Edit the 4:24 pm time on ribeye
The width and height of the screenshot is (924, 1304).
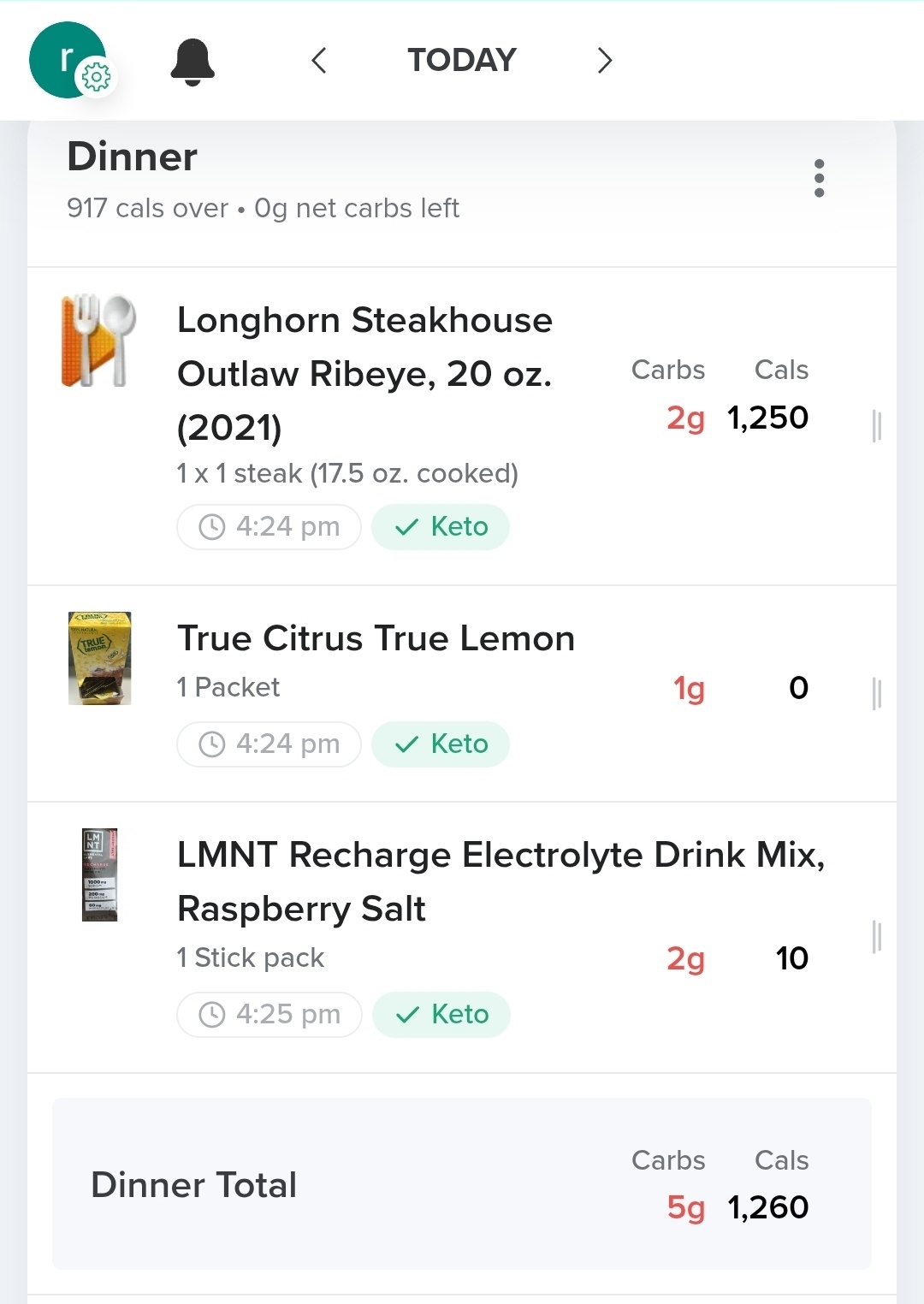click(x=269, y=527)
